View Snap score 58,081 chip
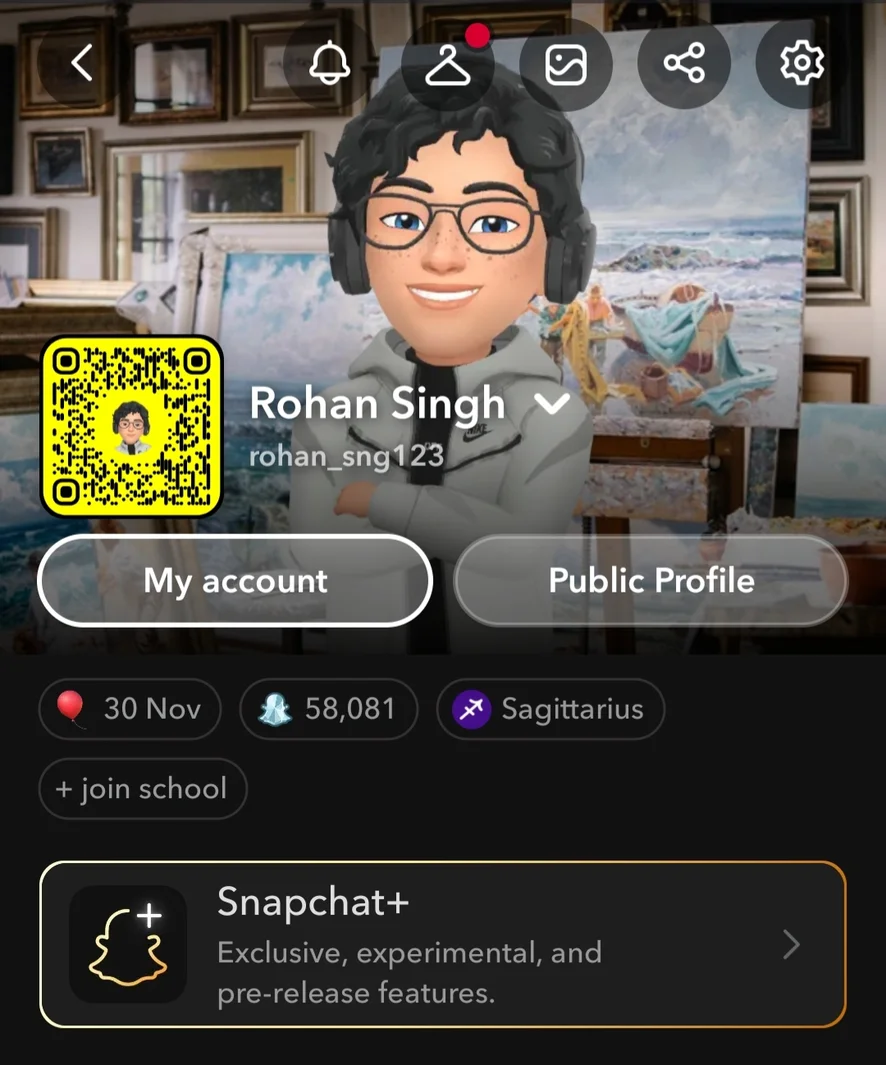886x1065 pixels. [328, 709]
